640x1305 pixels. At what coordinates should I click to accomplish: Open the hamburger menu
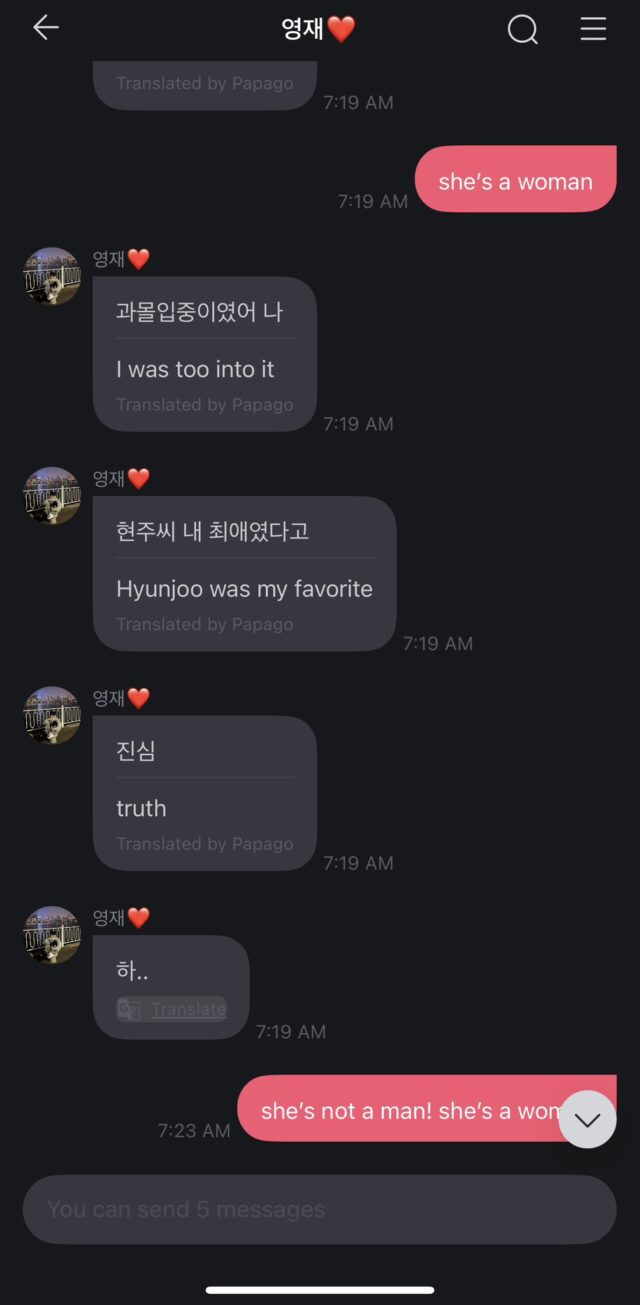pos(593,30)
